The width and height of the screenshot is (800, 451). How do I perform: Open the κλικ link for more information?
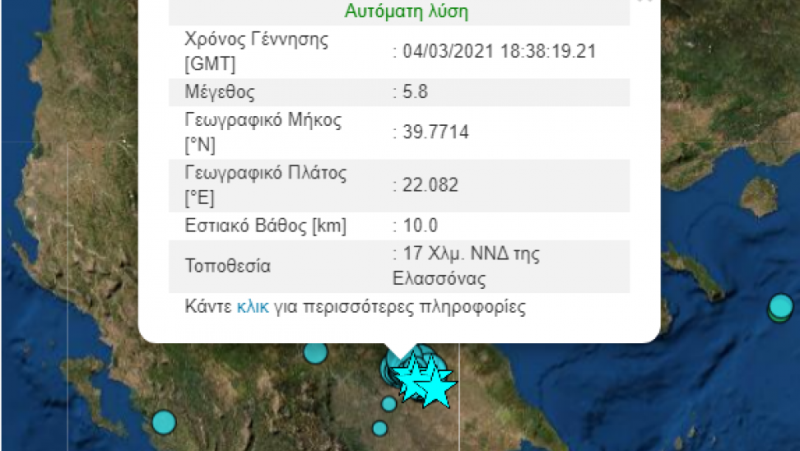252,306
